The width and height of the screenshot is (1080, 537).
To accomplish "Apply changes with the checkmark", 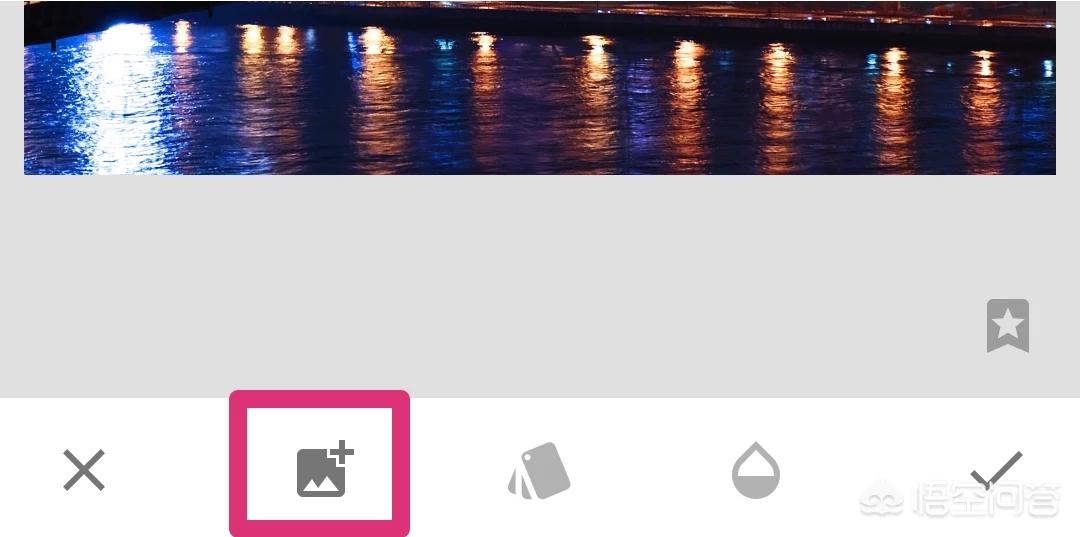I will click(996, 470).
